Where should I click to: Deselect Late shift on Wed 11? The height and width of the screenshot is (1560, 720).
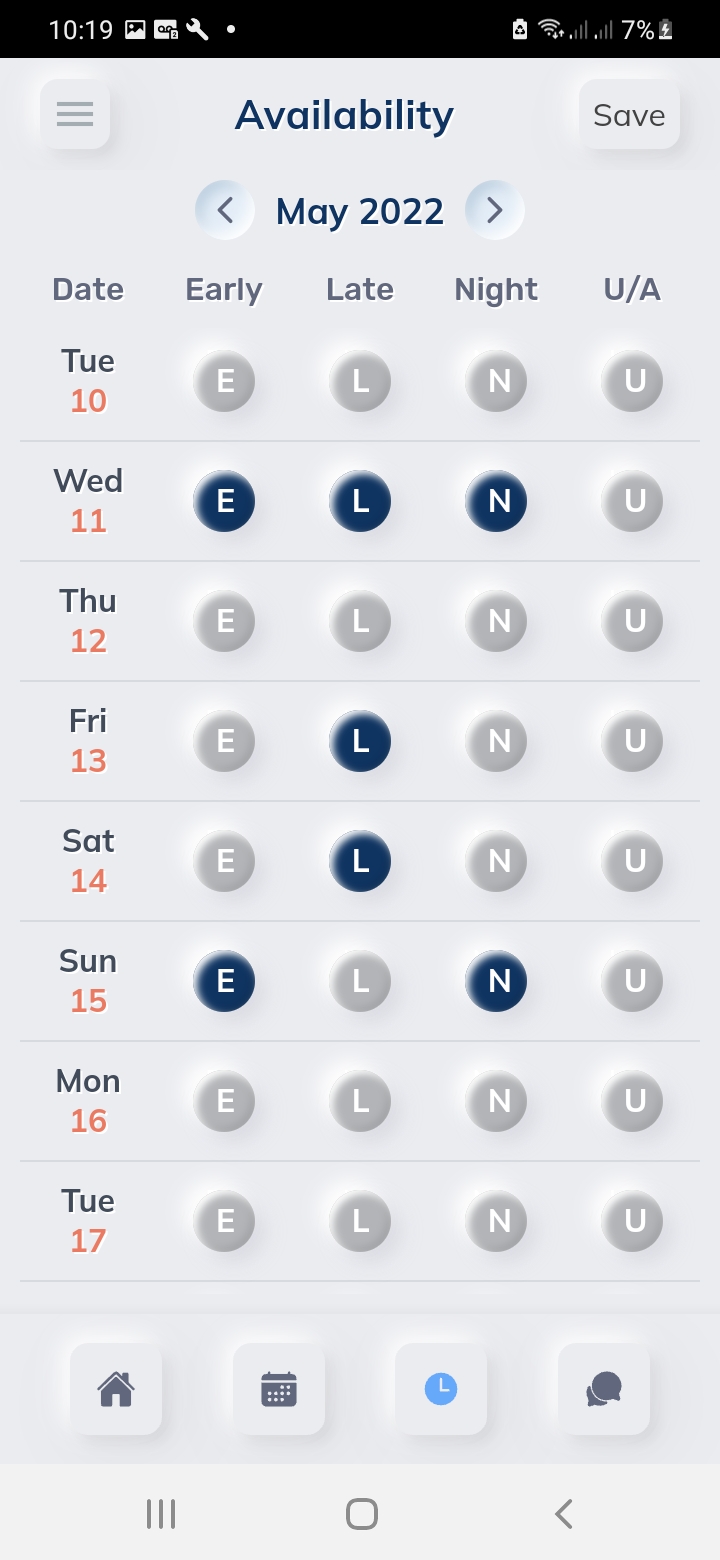tap(360, 501)
